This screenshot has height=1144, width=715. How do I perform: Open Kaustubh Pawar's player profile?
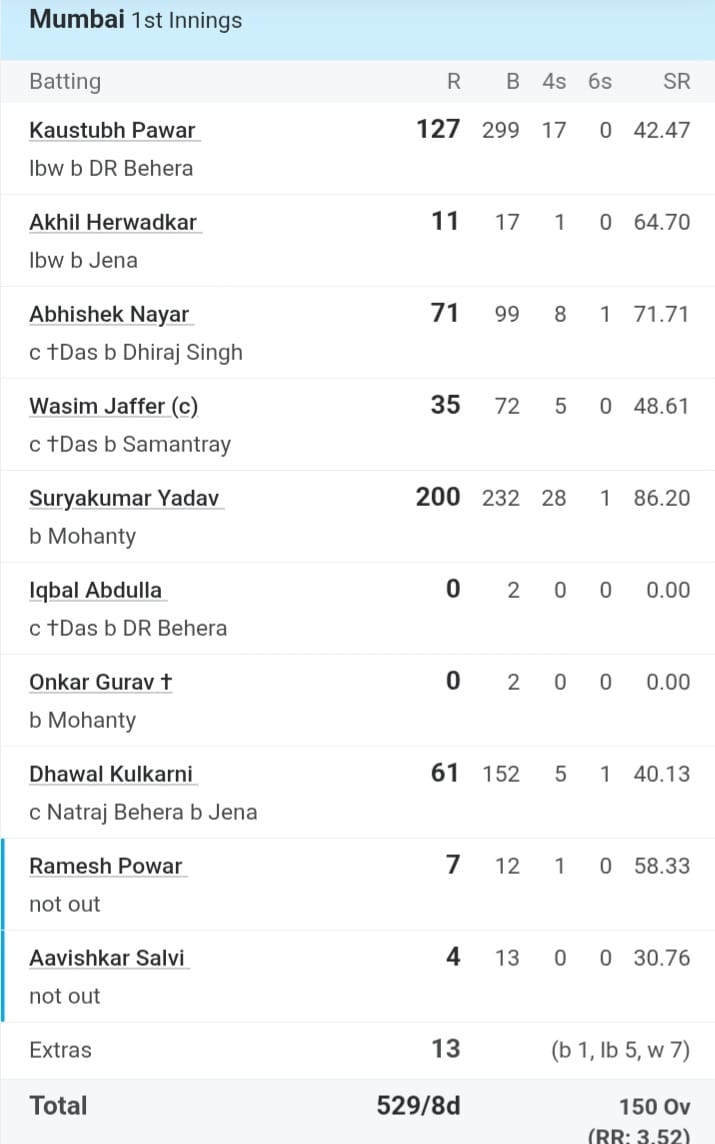tap(112, 130)
